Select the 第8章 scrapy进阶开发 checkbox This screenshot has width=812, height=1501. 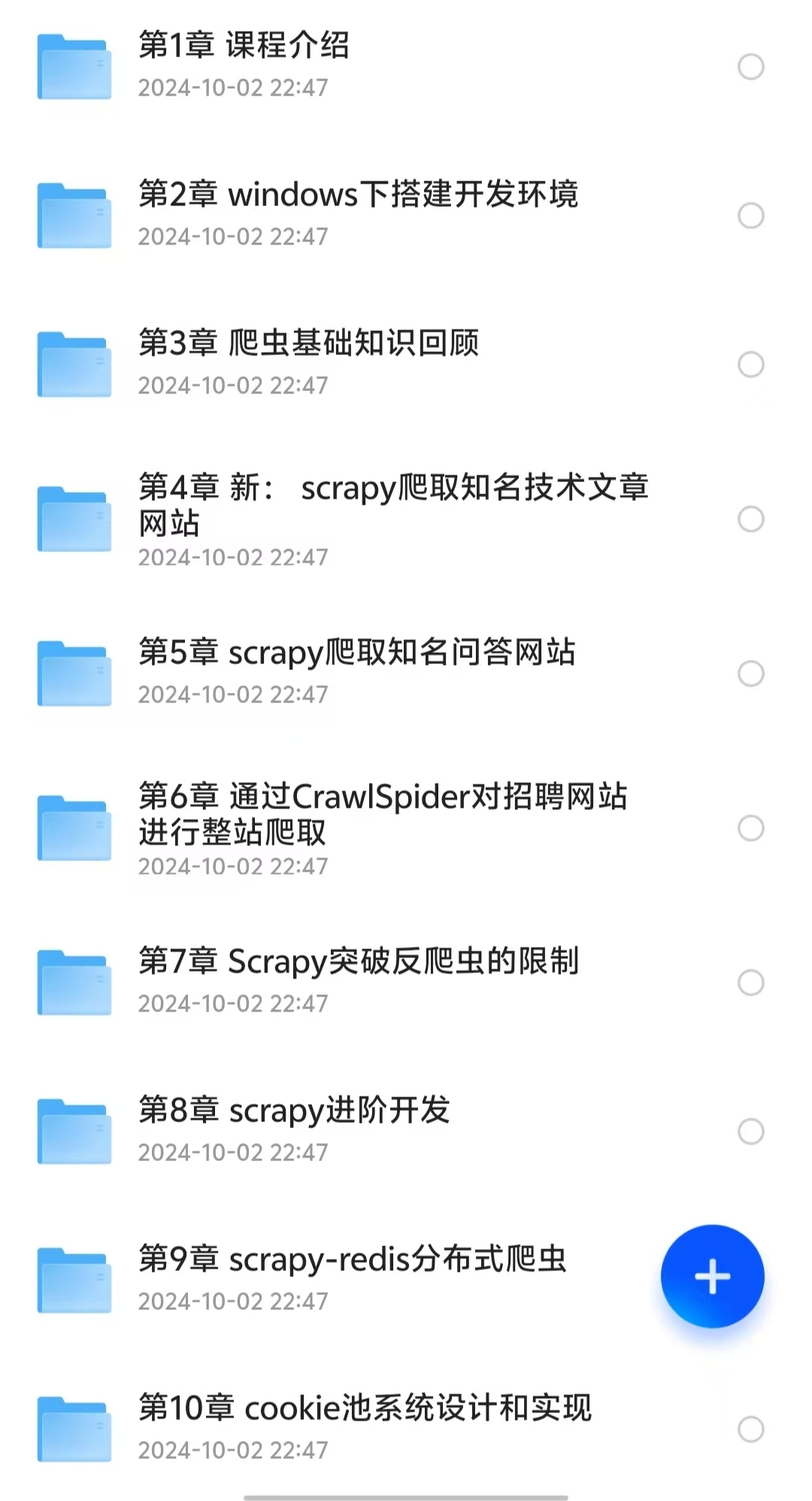(750, 1131)
